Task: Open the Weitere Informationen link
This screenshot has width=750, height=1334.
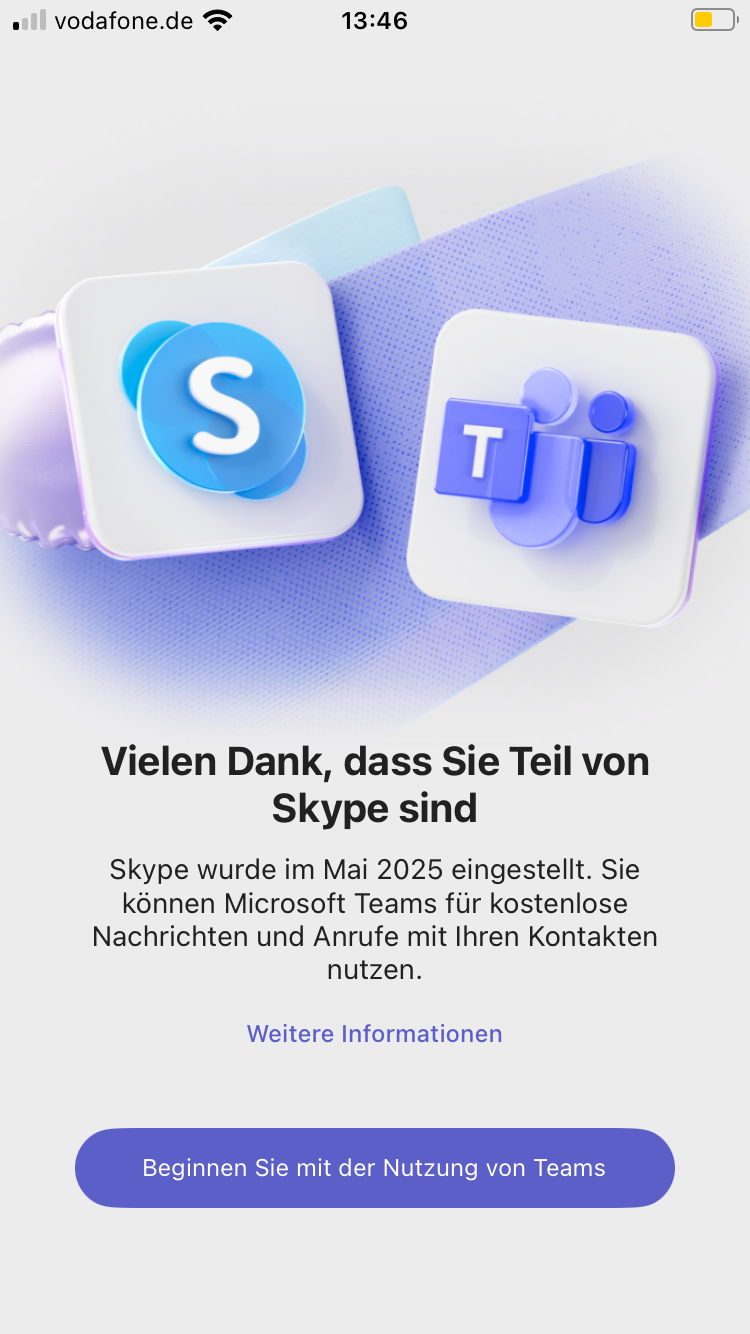Action: (x=374, y=1033)
